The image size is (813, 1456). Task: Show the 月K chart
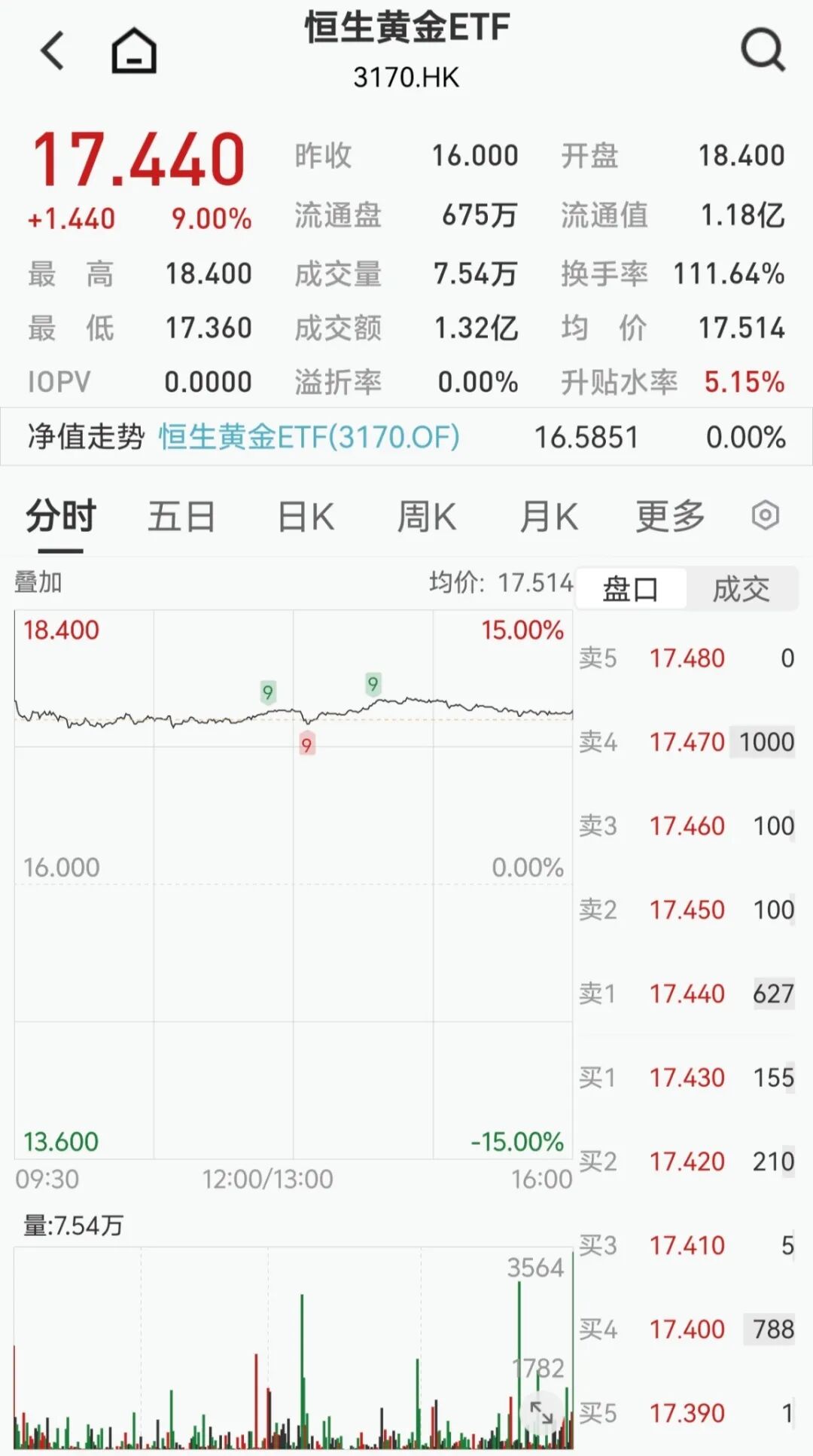(x=549, y=517)
